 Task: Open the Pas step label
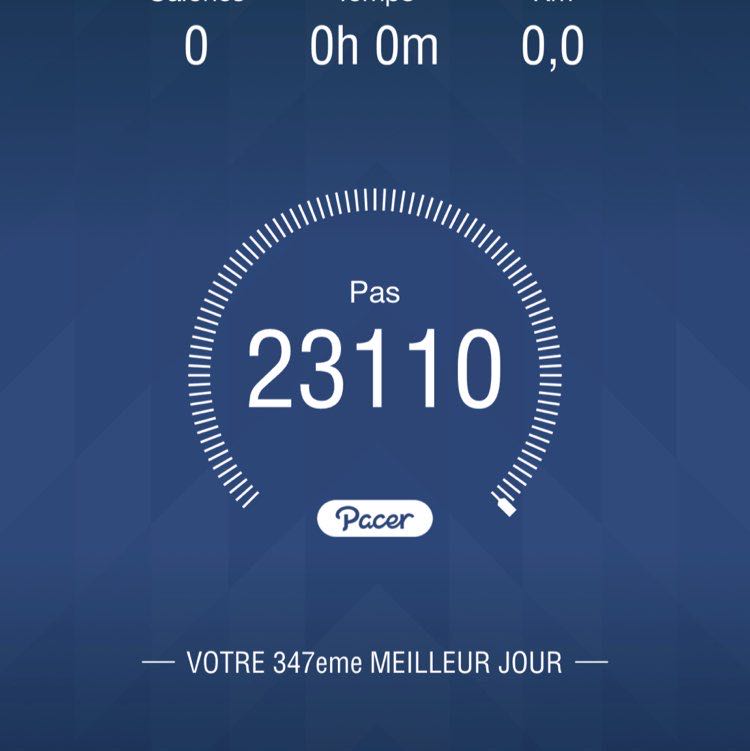coord(374,293)
